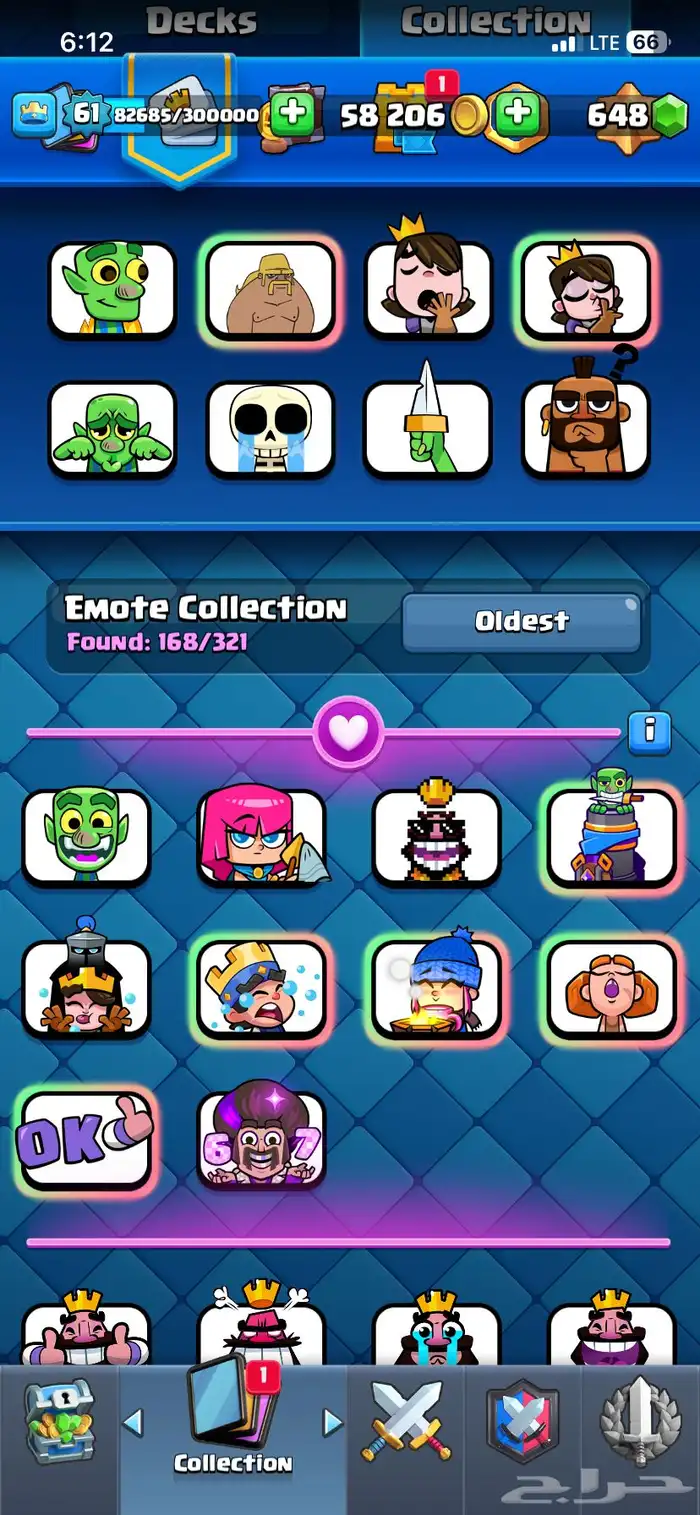Screen dimensions: 700x1515
Task: Tap the goblin dagger emote
Action: tap(428, 428)
